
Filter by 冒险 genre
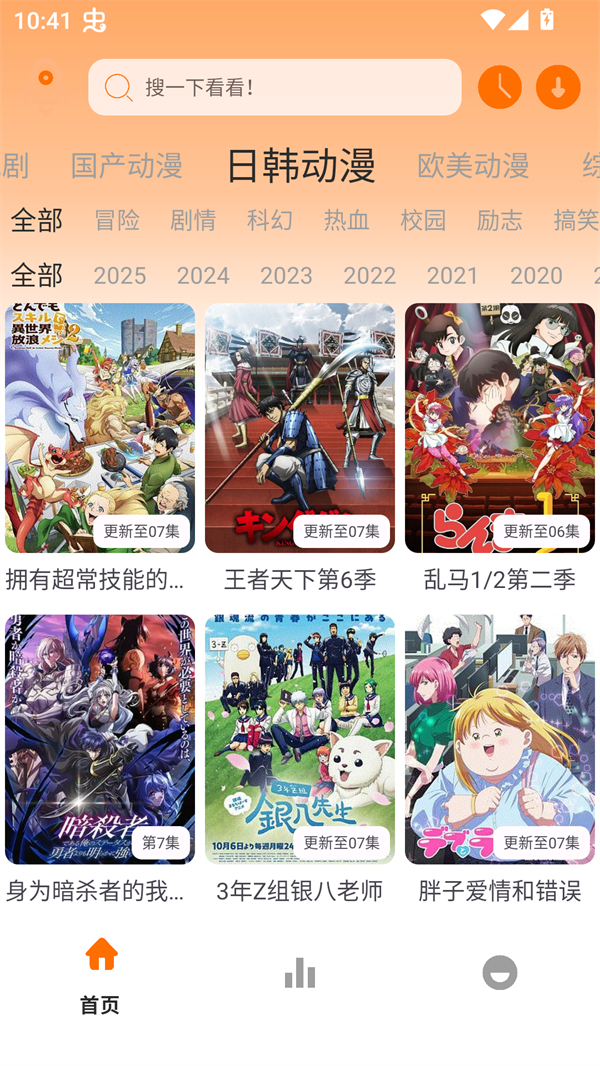(117, 220)
